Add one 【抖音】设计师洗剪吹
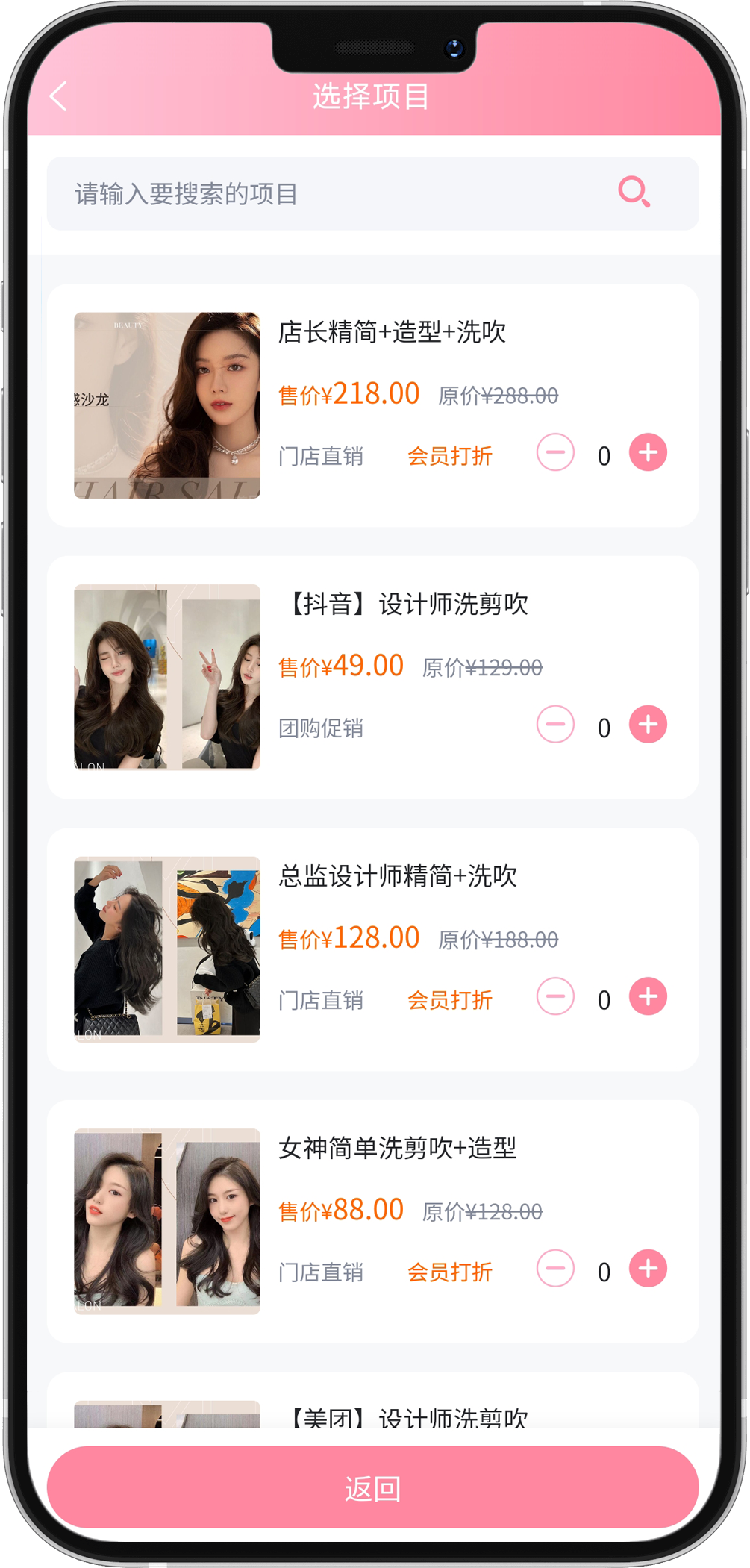750x1568 pixels. pos(648,725)
